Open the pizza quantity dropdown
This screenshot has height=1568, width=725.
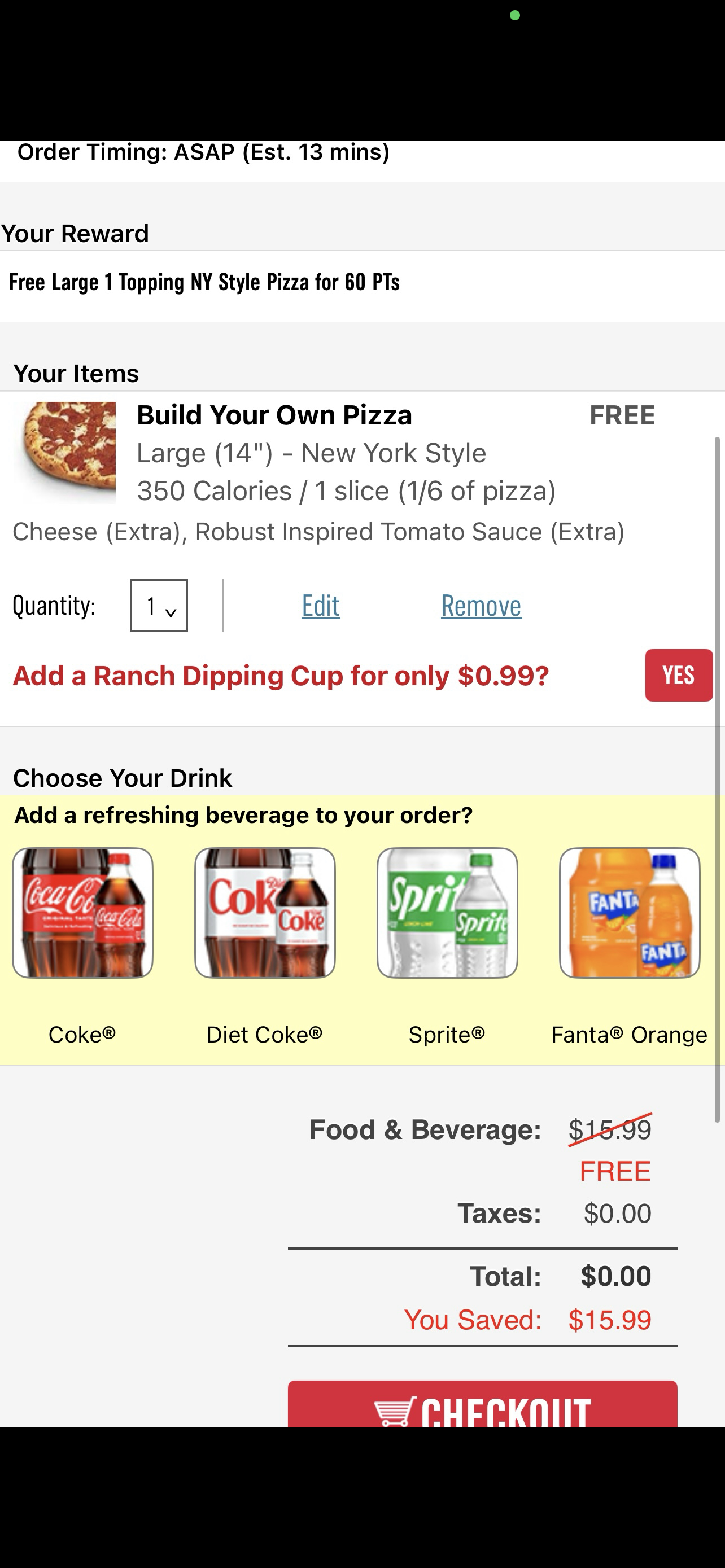click(159, 606)
